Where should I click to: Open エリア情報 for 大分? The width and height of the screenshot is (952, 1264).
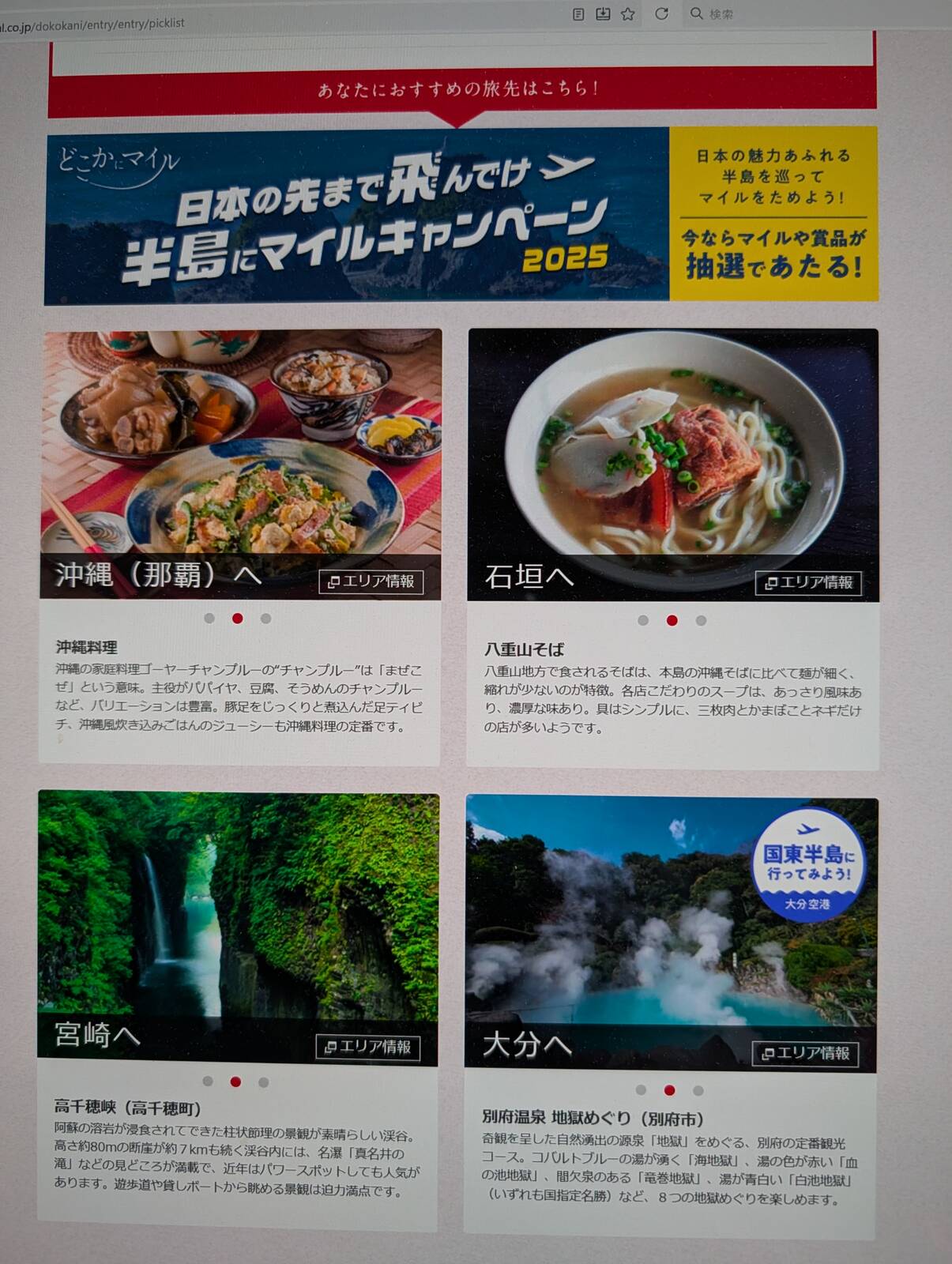pos(805,1053)
